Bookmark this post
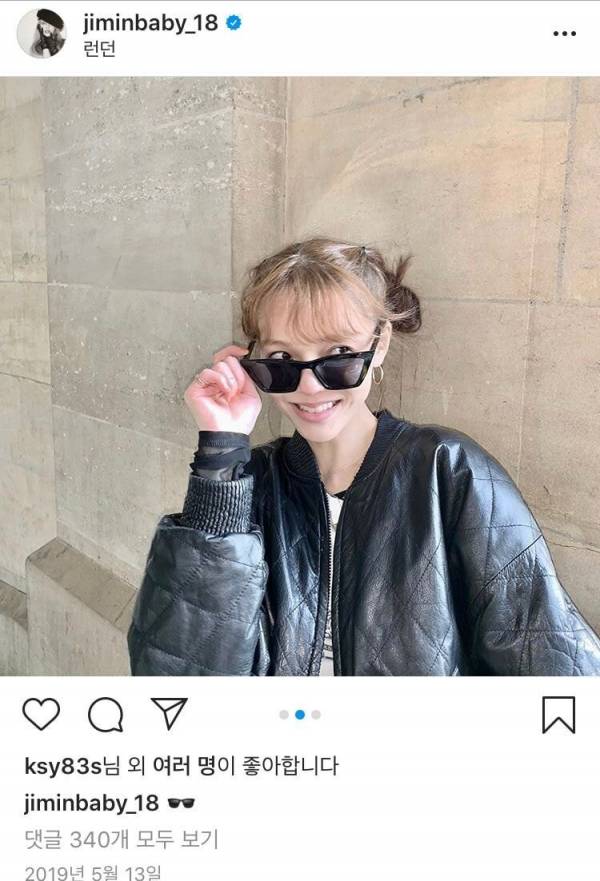600x881 pixels. 558,714
